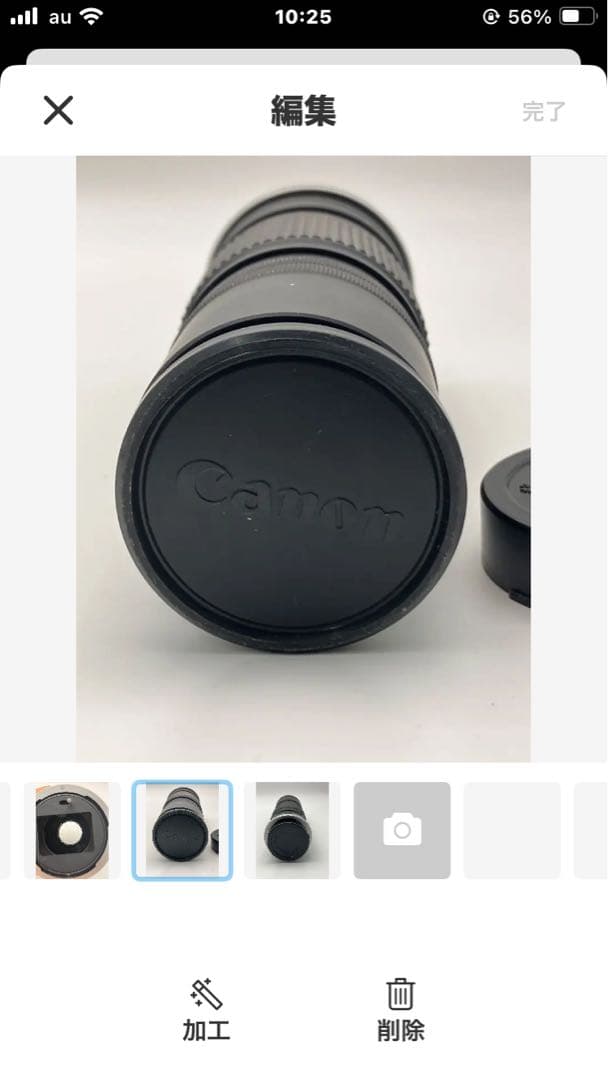
Task: Delete the photo with 削除
Action: [401, 1010]
